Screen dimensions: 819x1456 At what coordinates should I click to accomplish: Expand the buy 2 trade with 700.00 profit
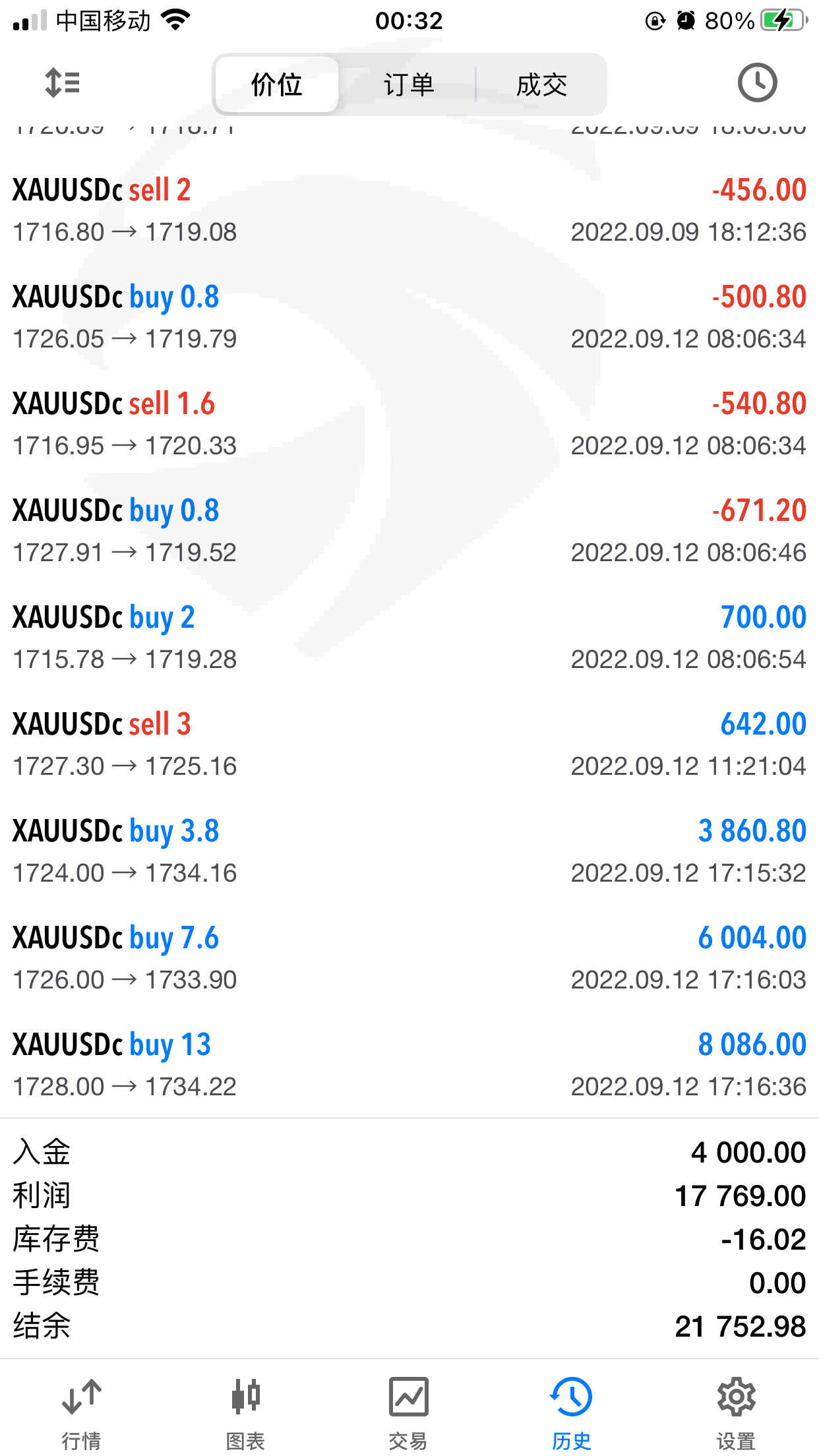(409, 637)
